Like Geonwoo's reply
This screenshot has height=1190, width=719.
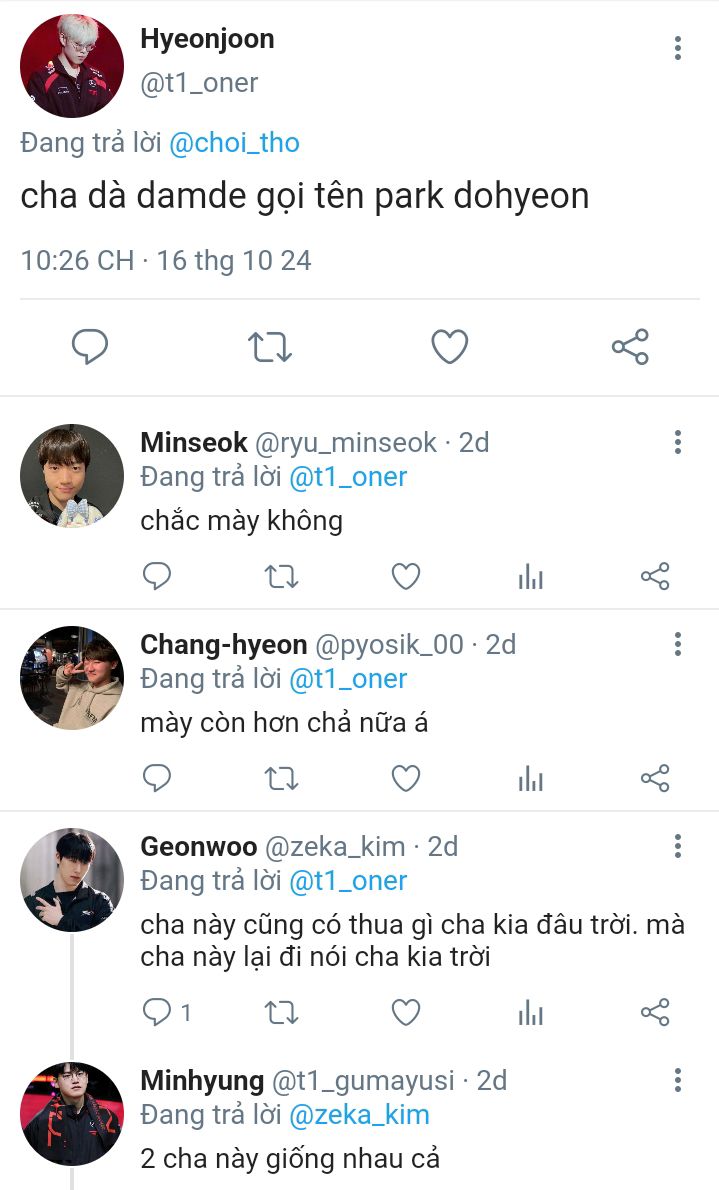point(405,1013)
